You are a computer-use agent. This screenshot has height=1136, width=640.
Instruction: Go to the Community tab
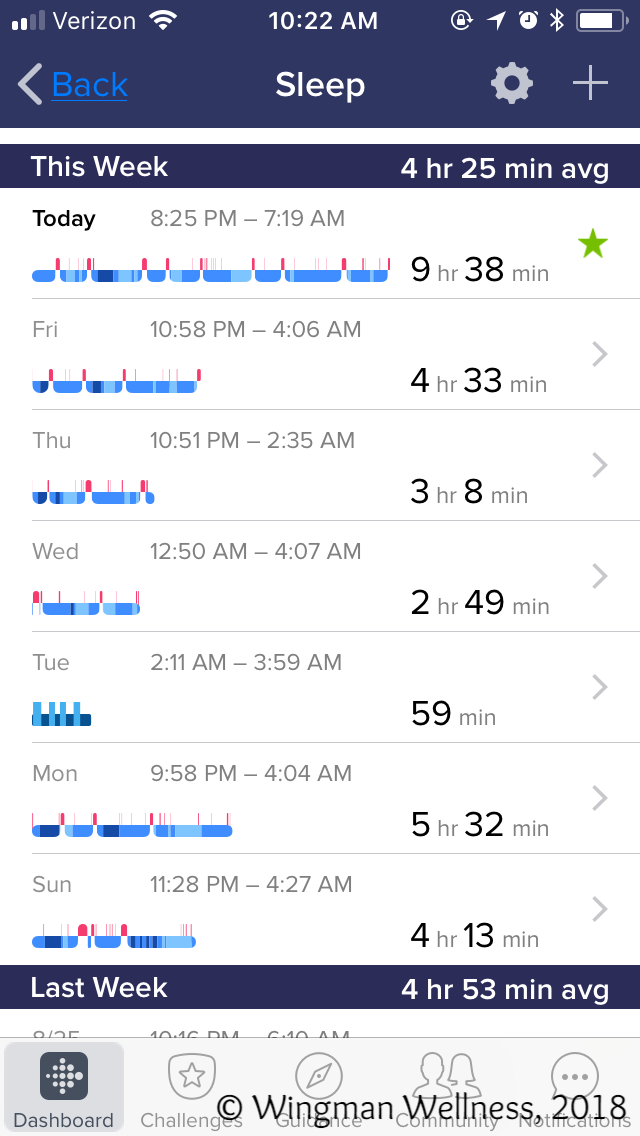click(447, 1089)
